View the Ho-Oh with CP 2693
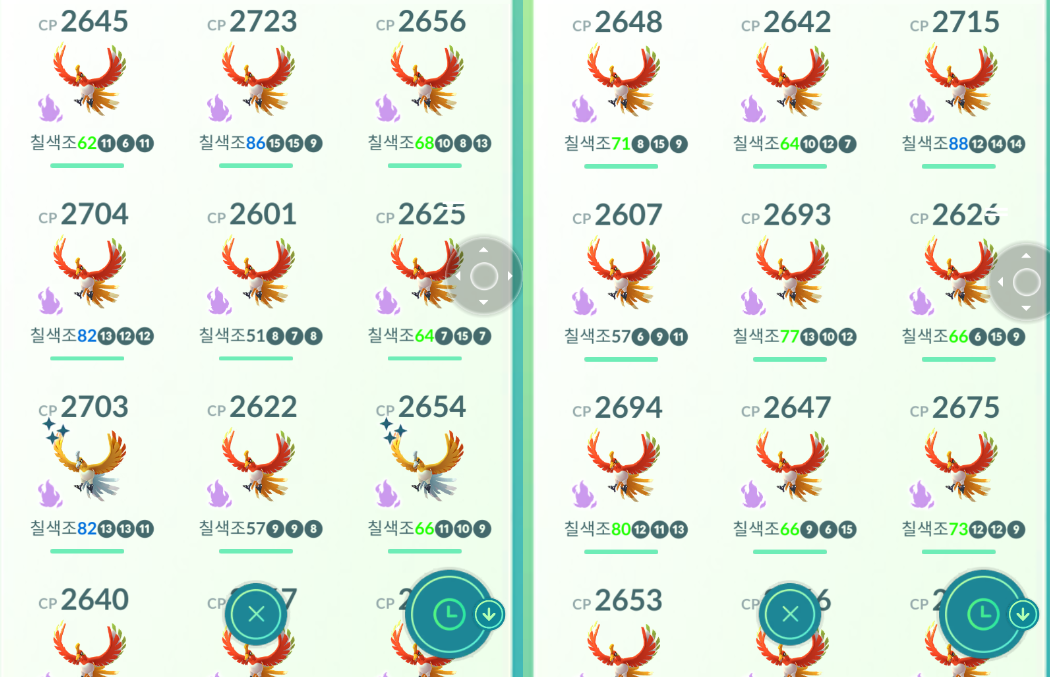Screen dimensions: 1050x677 pos(791,273)
